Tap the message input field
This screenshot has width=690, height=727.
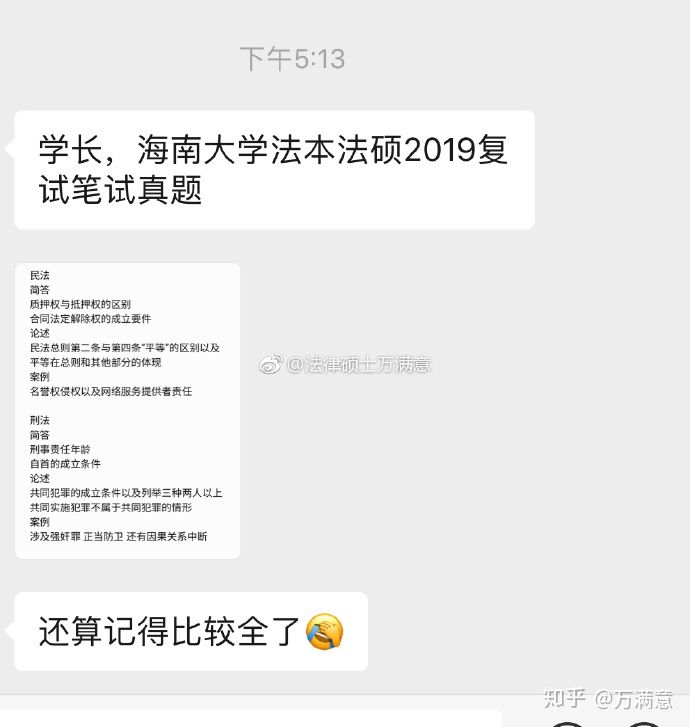point(250,718)
